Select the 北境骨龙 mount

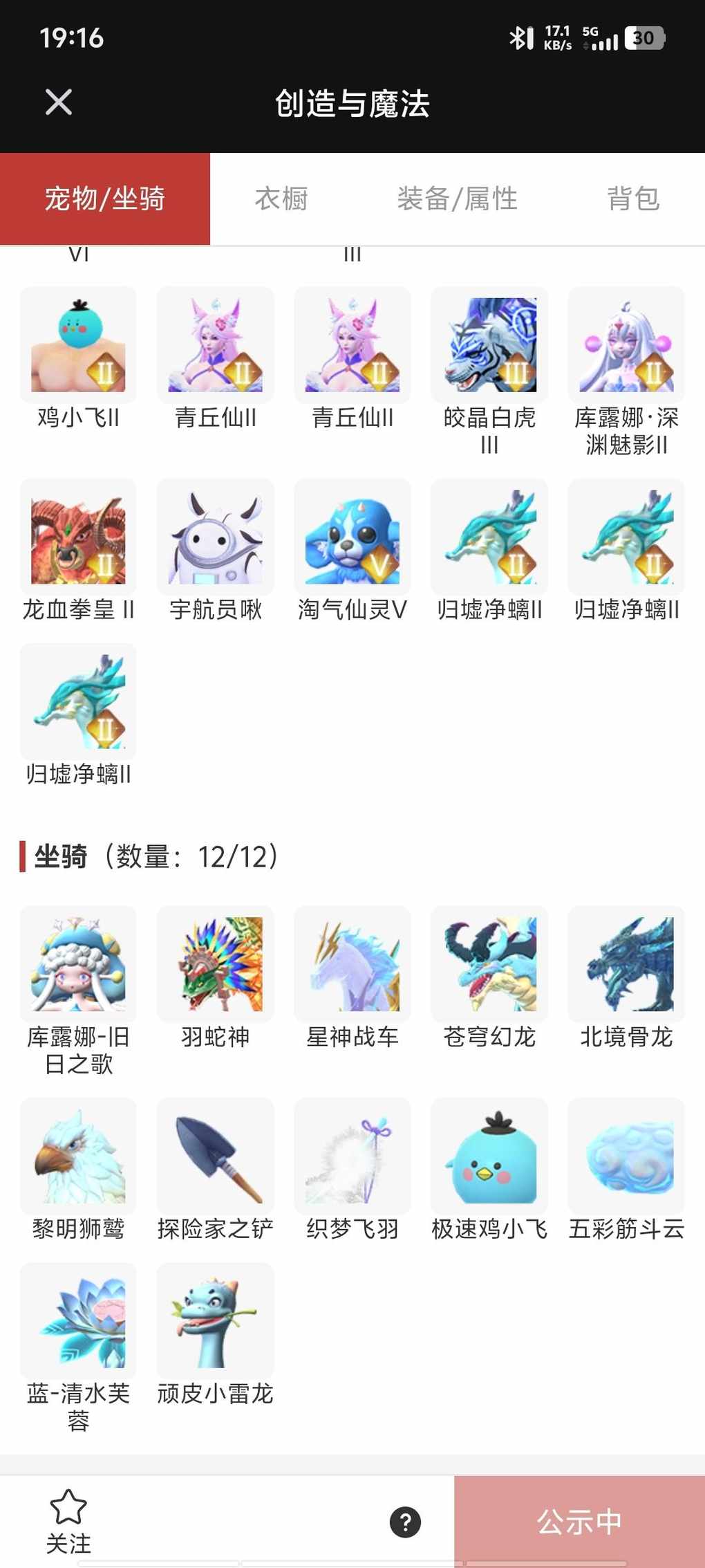[x=626, y=965]
